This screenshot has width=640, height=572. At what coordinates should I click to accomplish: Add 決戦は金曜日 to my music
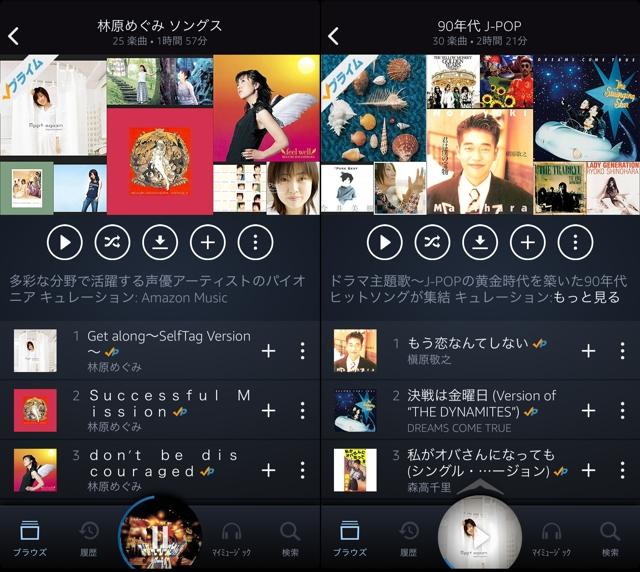588,410
